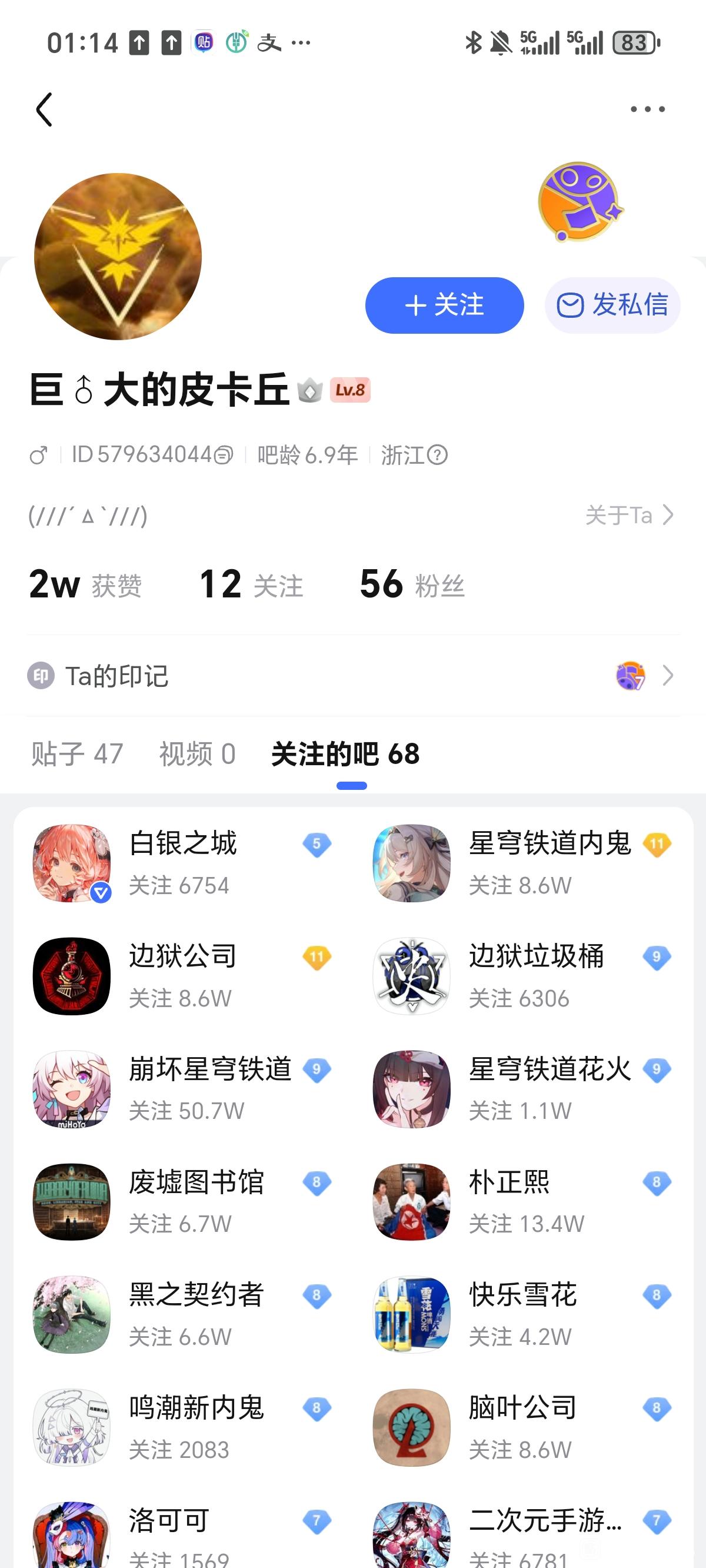Open the 关于Ta details link
Image resolution: width=706 pixels, height=1568 pixels.
629,515
